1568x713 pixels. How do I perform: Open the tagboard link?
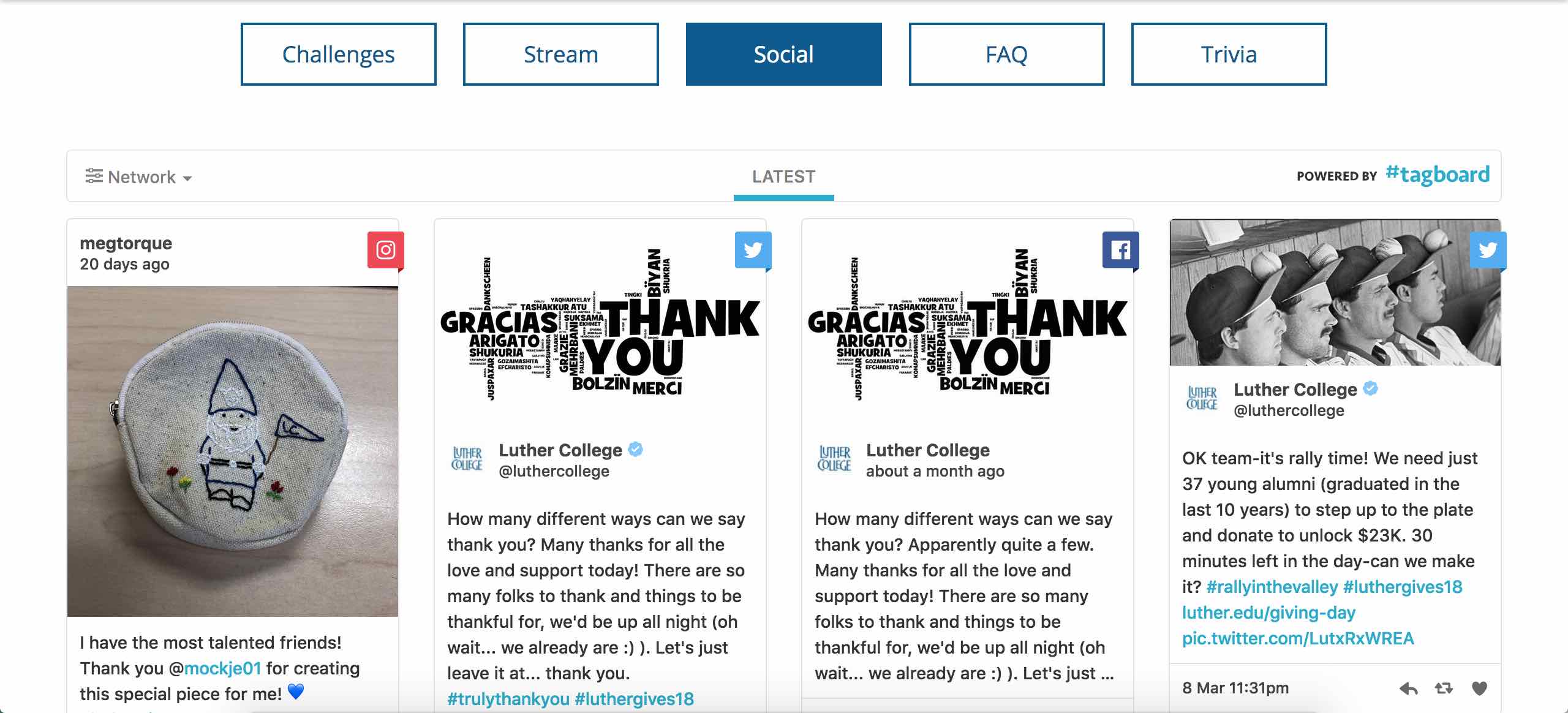pyautogui.click(x=1437, y=175)
